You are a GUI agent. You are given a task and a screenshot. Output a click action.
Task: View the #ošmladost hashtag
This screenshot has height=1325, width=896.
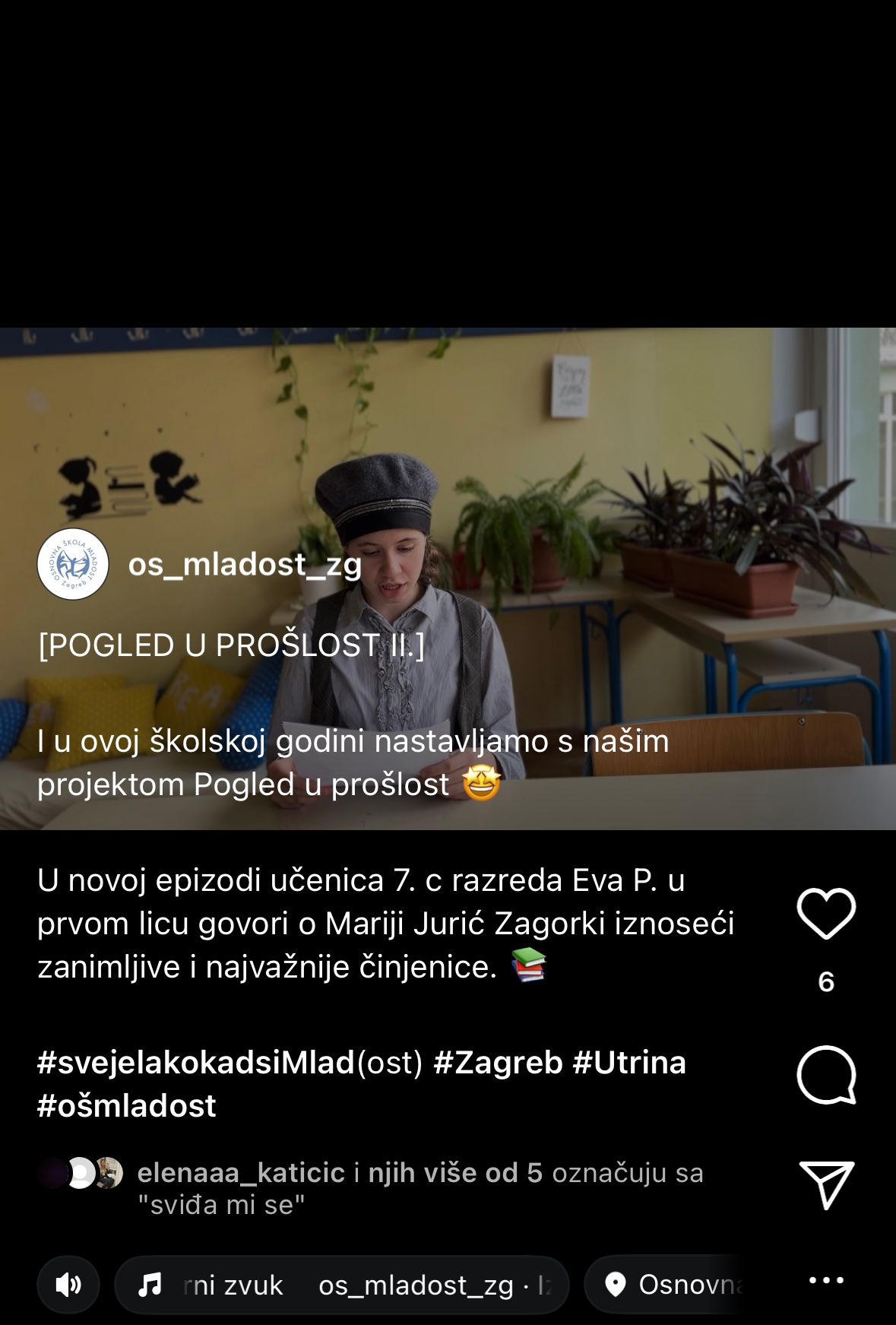tap(127, 1105)
